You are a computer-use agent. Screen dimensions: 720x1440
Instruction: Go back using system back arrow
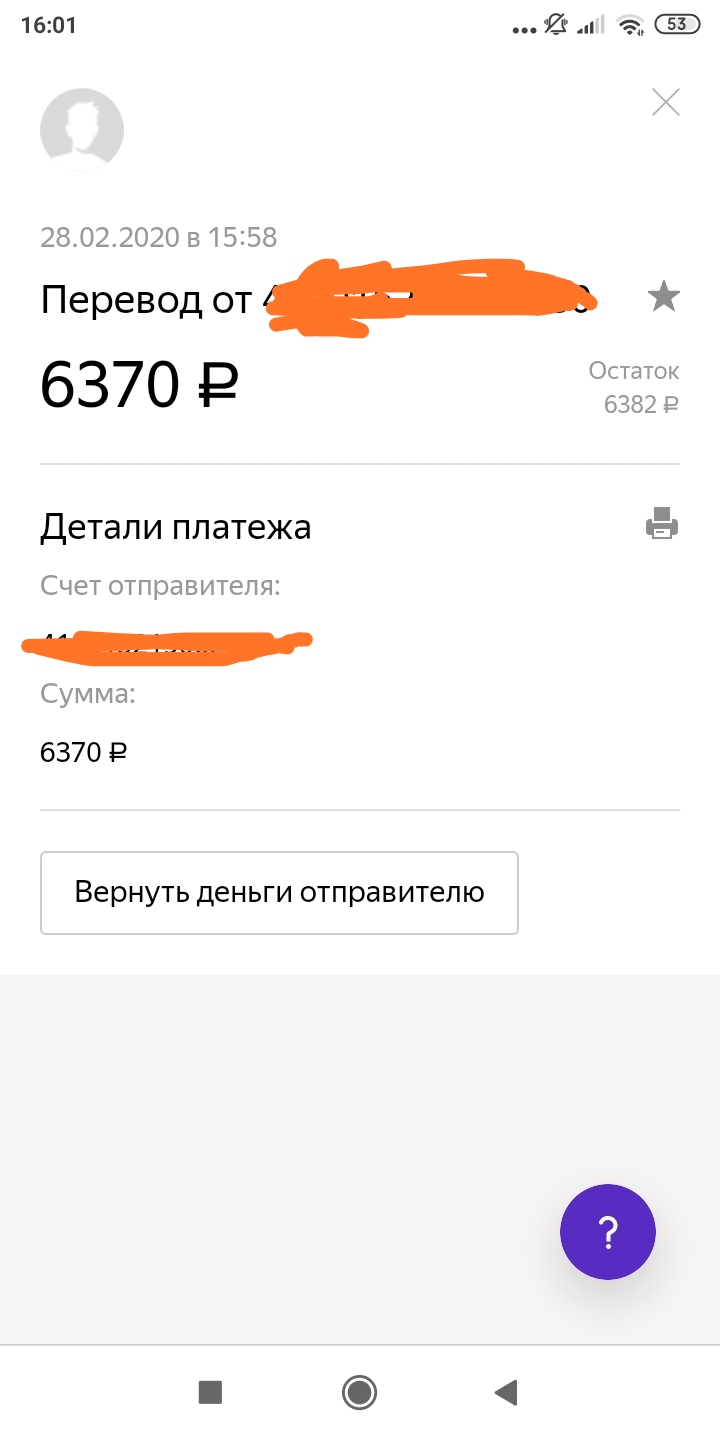pyautogui.click(x=506, y=1392)
